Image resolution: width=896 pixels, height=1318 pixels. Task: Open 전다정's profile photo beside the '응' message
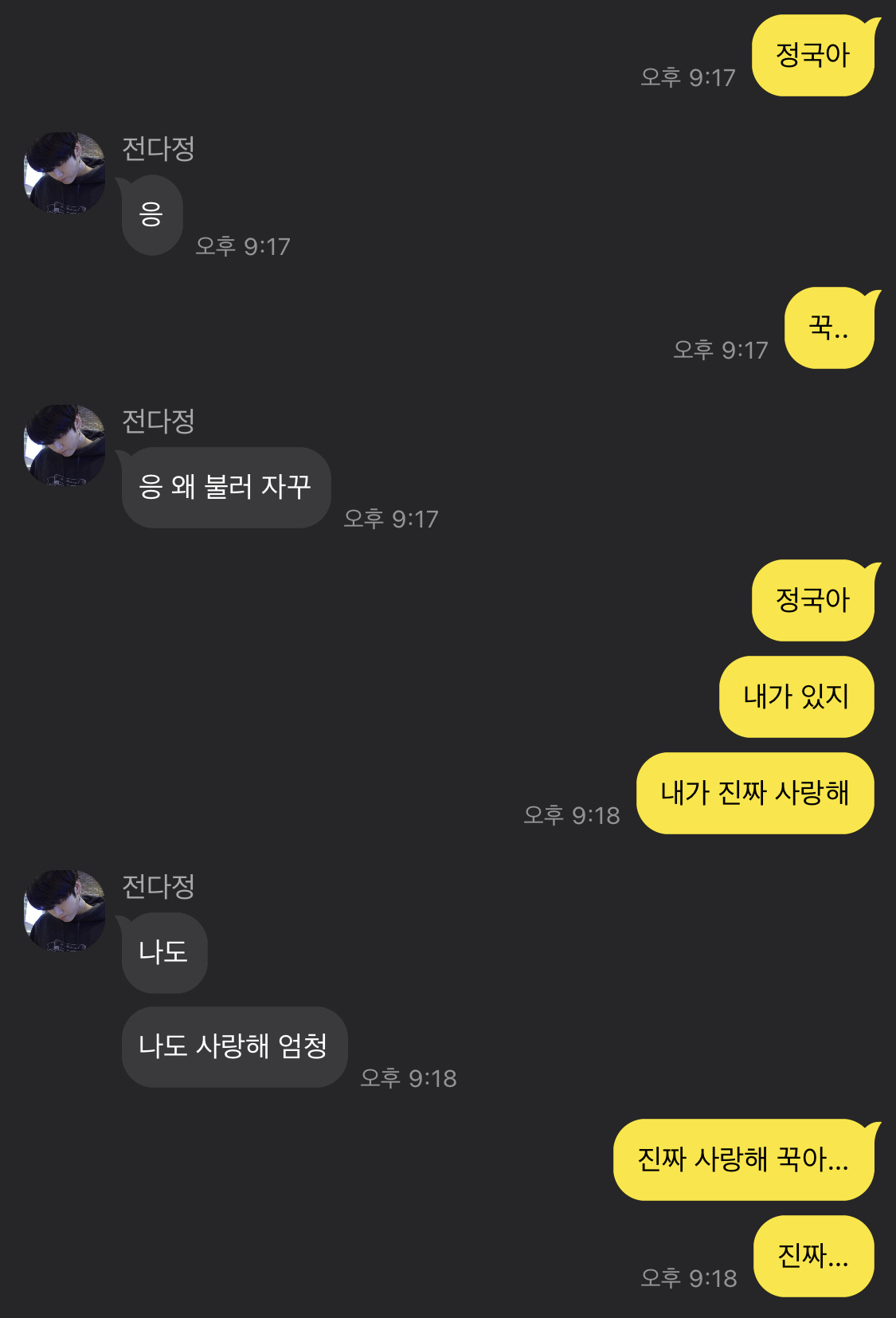(65, 173)
